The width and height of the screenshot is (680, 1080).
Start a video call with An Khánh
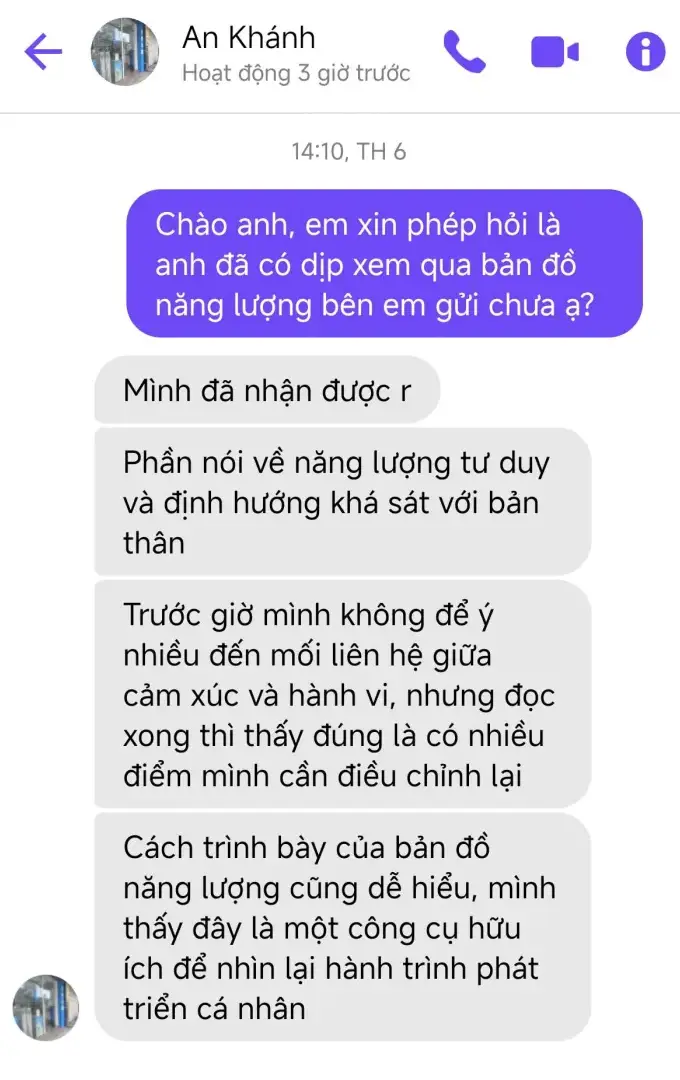click(x=555, y=52)
